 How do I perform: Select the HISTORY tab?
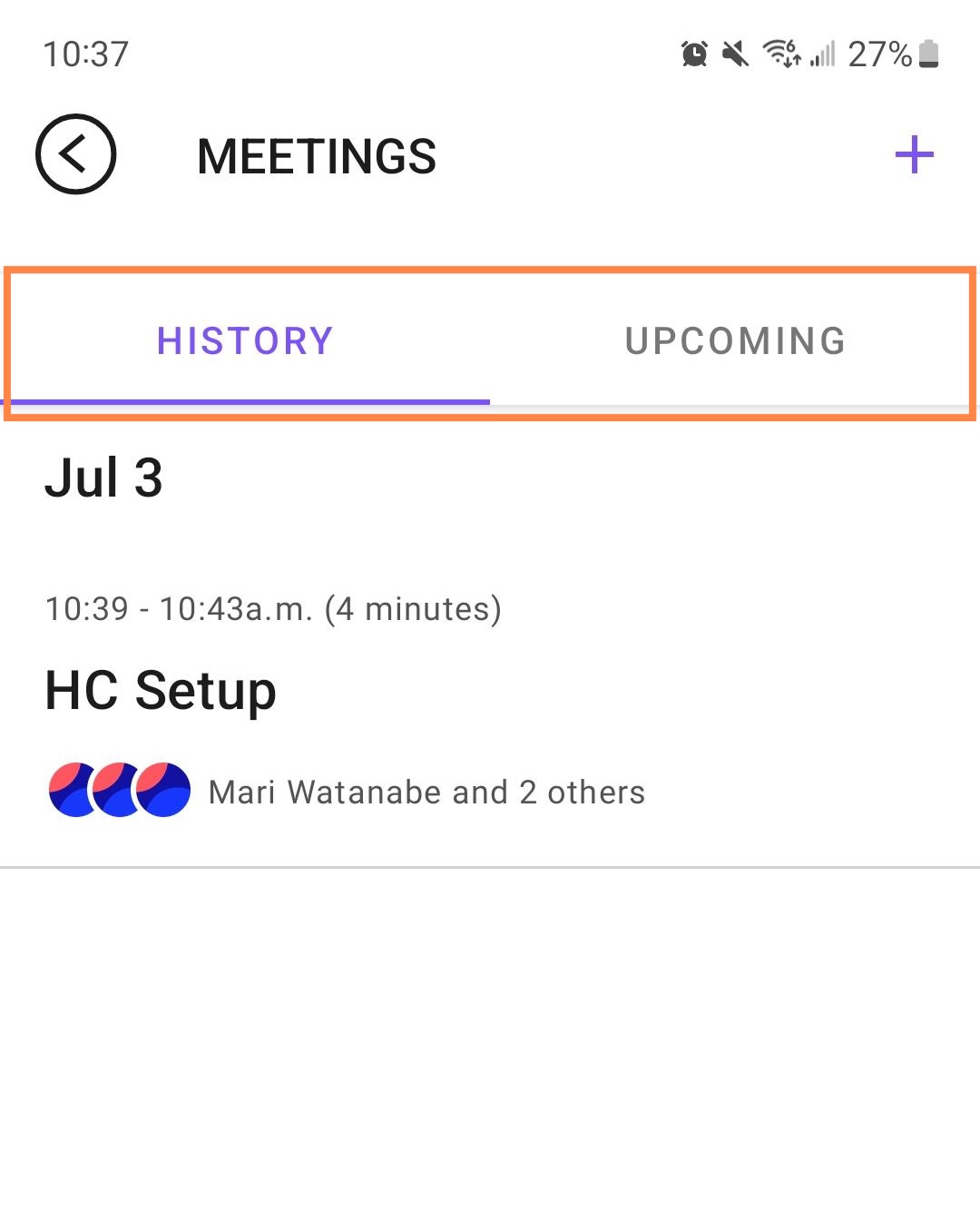(245, 340)
